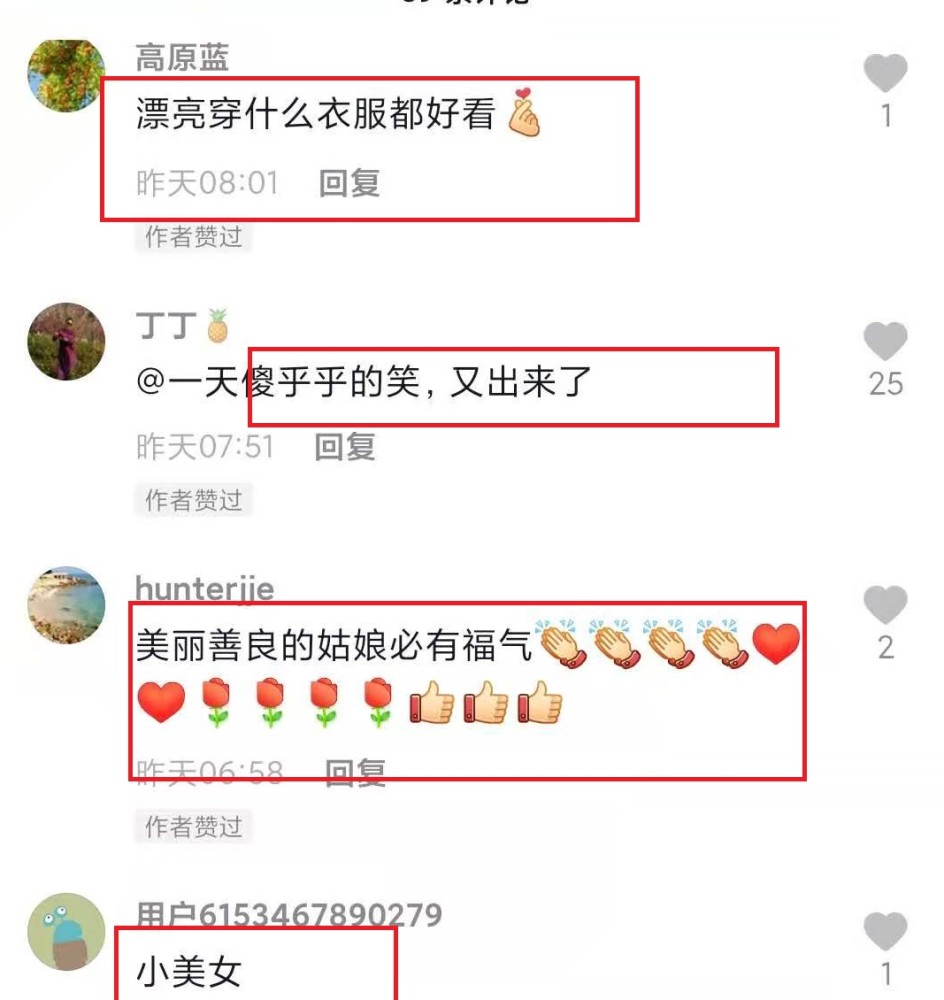Viewport: 944px width, 1000px height.
Task: Like hunterjie's comment
Action: pos(885,605)
